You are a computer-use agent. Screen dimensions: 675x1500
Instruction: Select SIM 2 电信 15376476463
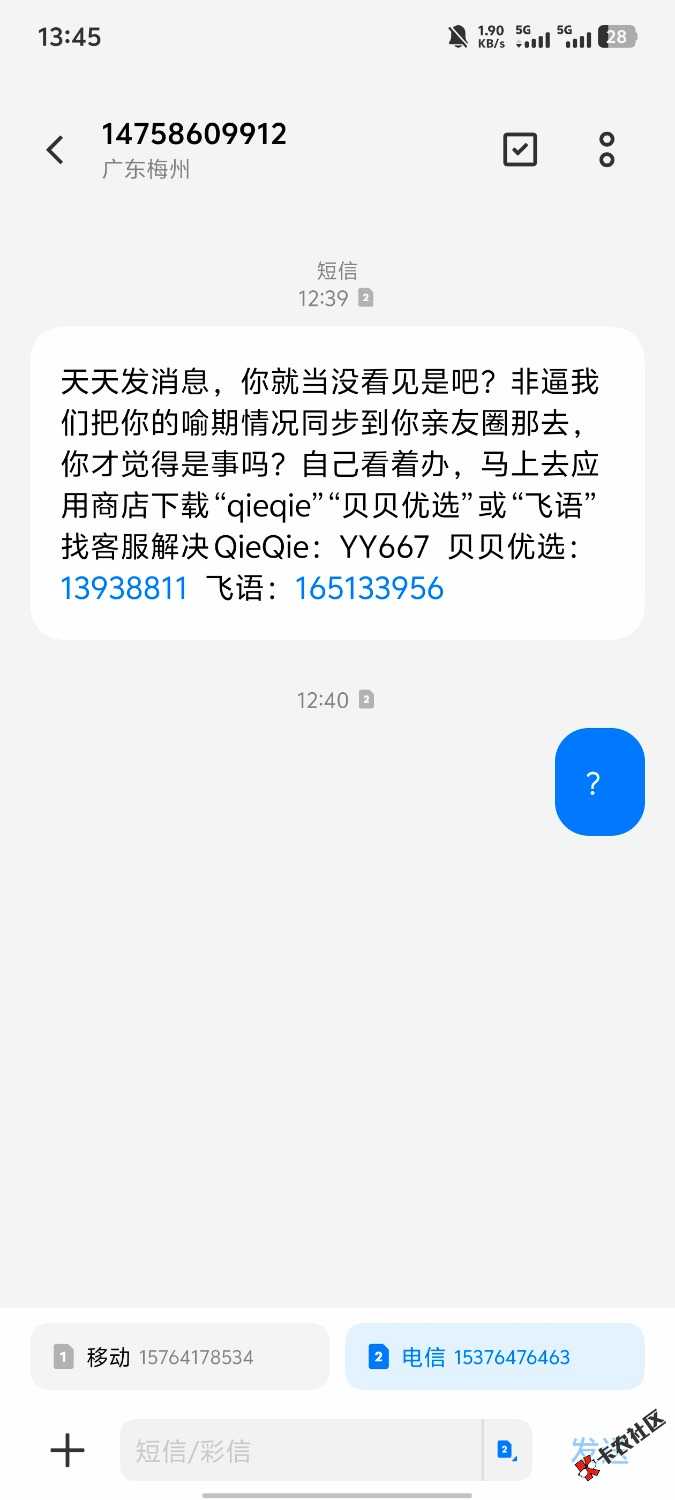point(495,1357)
